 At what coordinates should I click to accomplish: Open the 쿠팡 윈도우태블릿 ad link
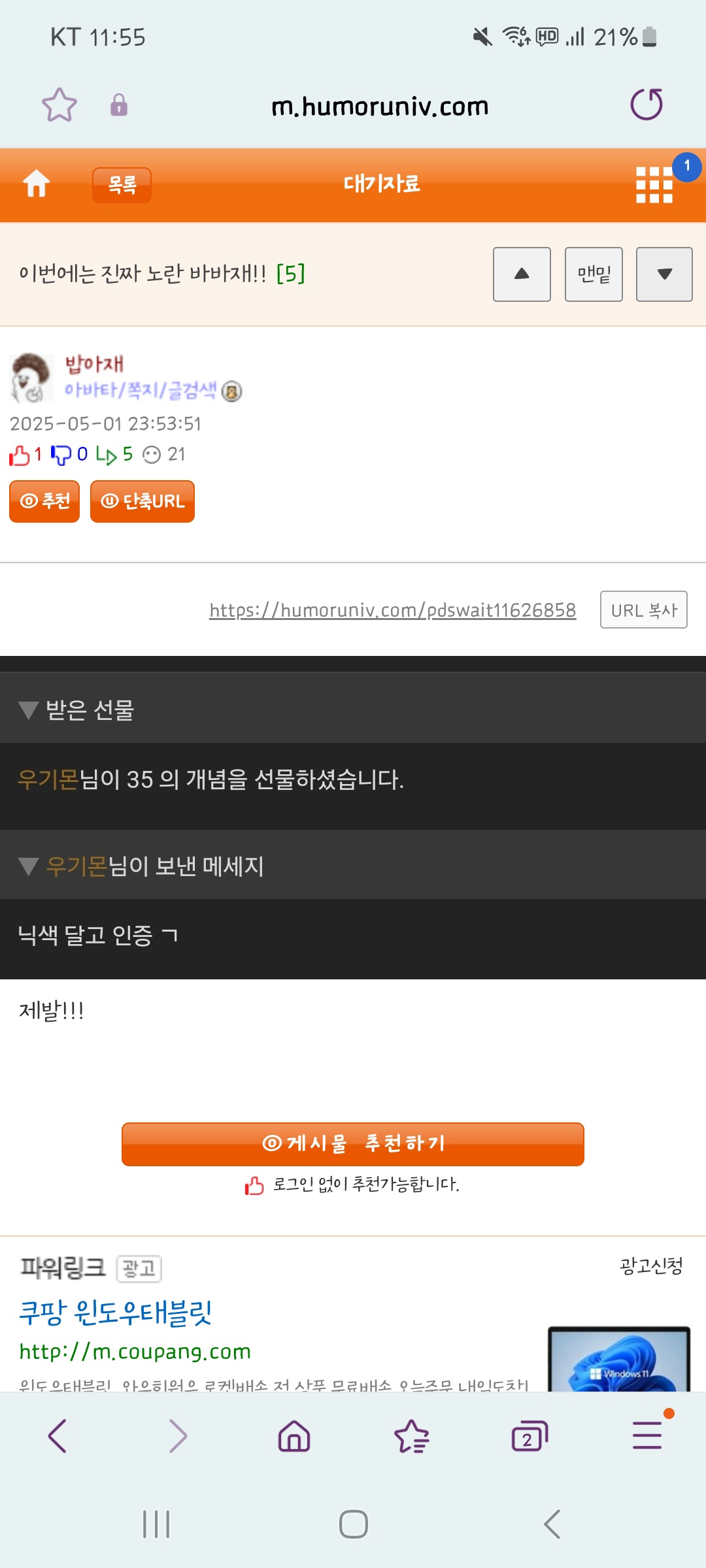coord(116,1313)
